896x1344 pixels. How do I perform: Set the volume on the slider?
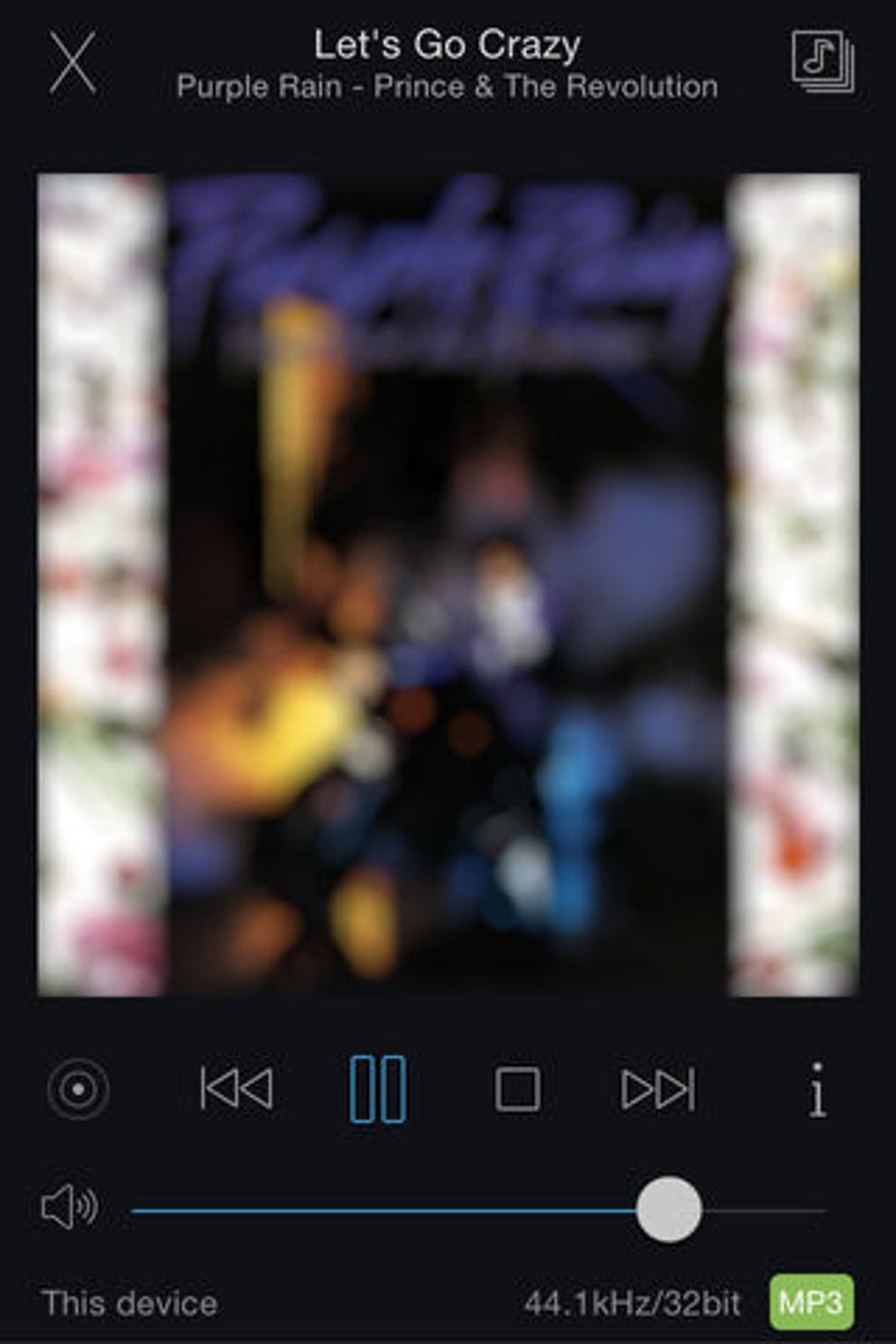[x=668, y=1210]
